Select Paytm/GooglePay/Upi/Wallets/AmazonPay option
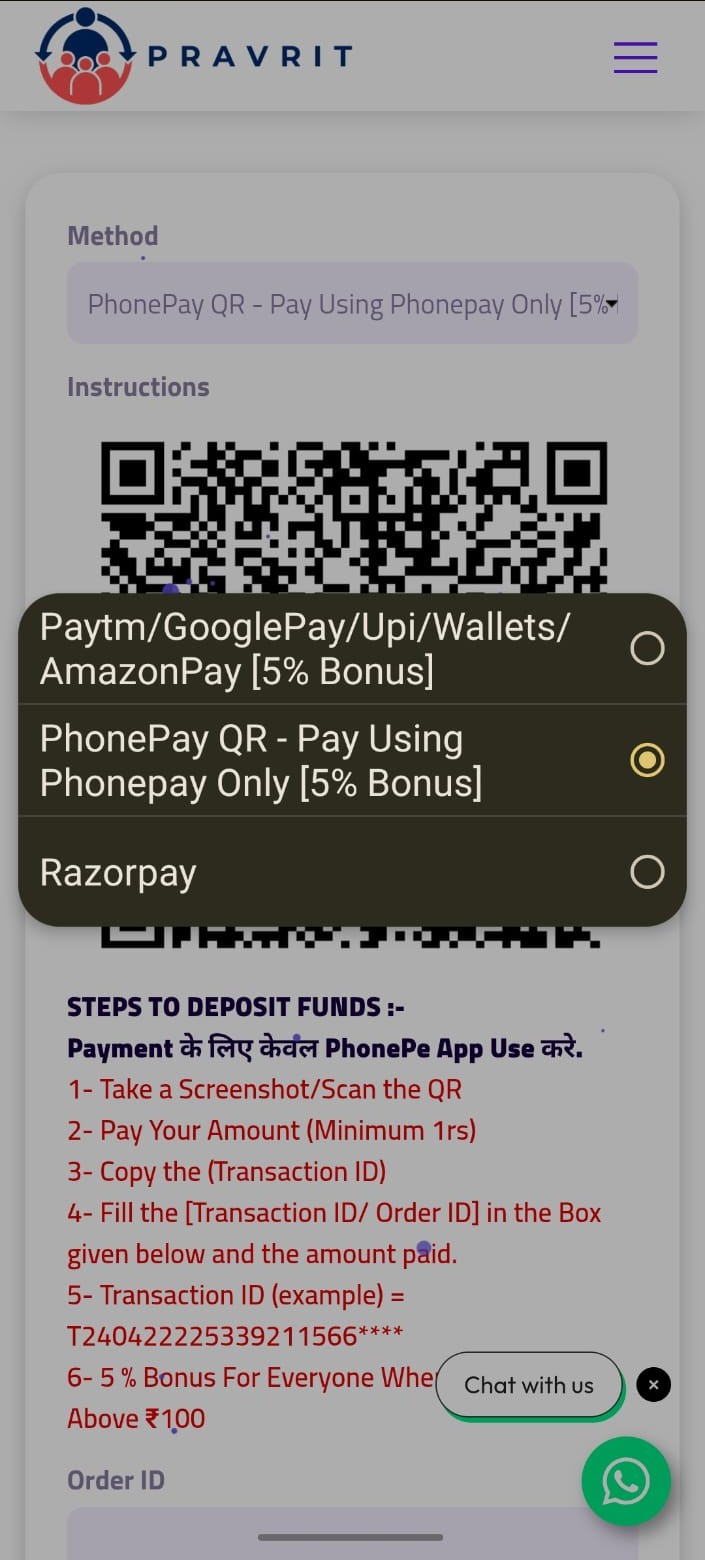Screen dimensions: 705x1560 tap(350, 648)
